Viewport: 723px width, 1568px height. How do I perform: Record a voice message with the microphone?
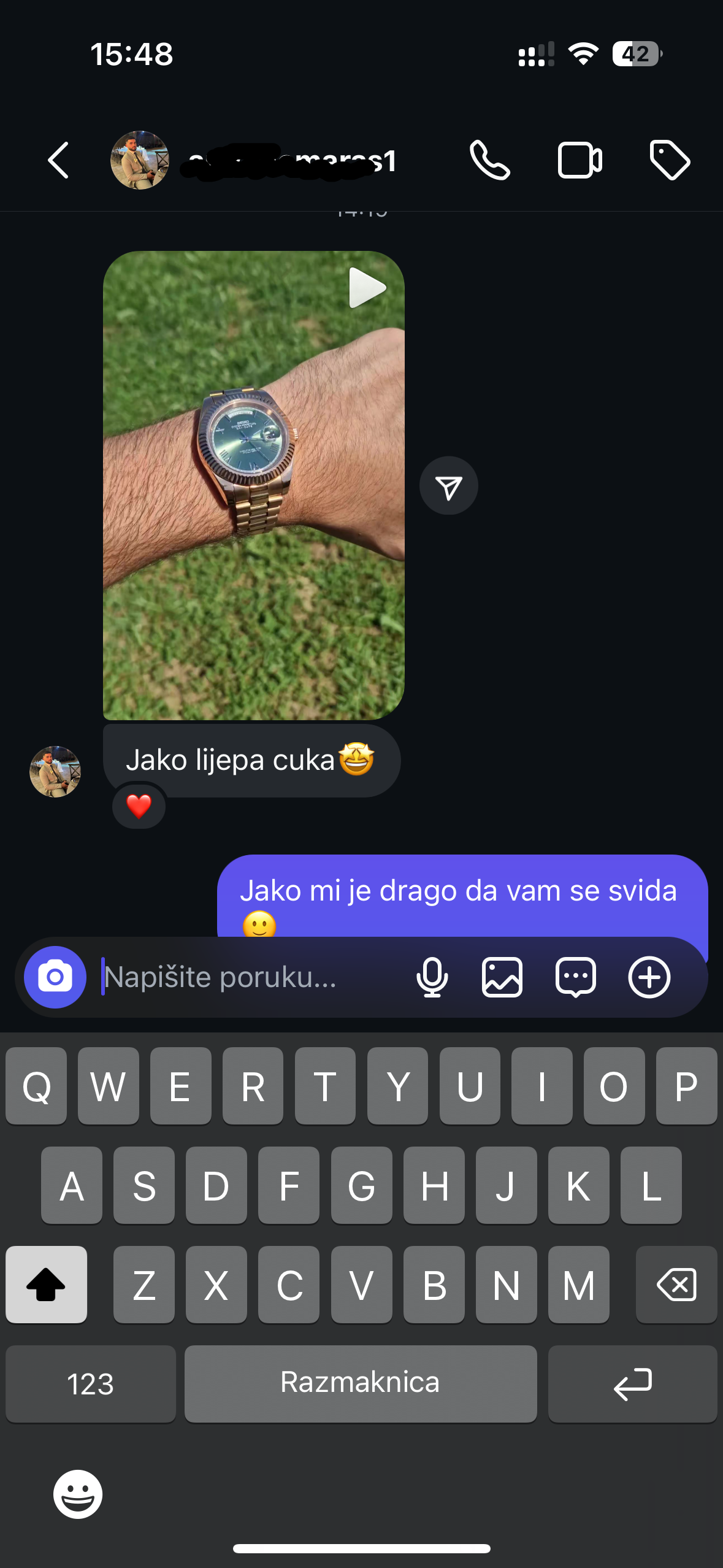432,977
